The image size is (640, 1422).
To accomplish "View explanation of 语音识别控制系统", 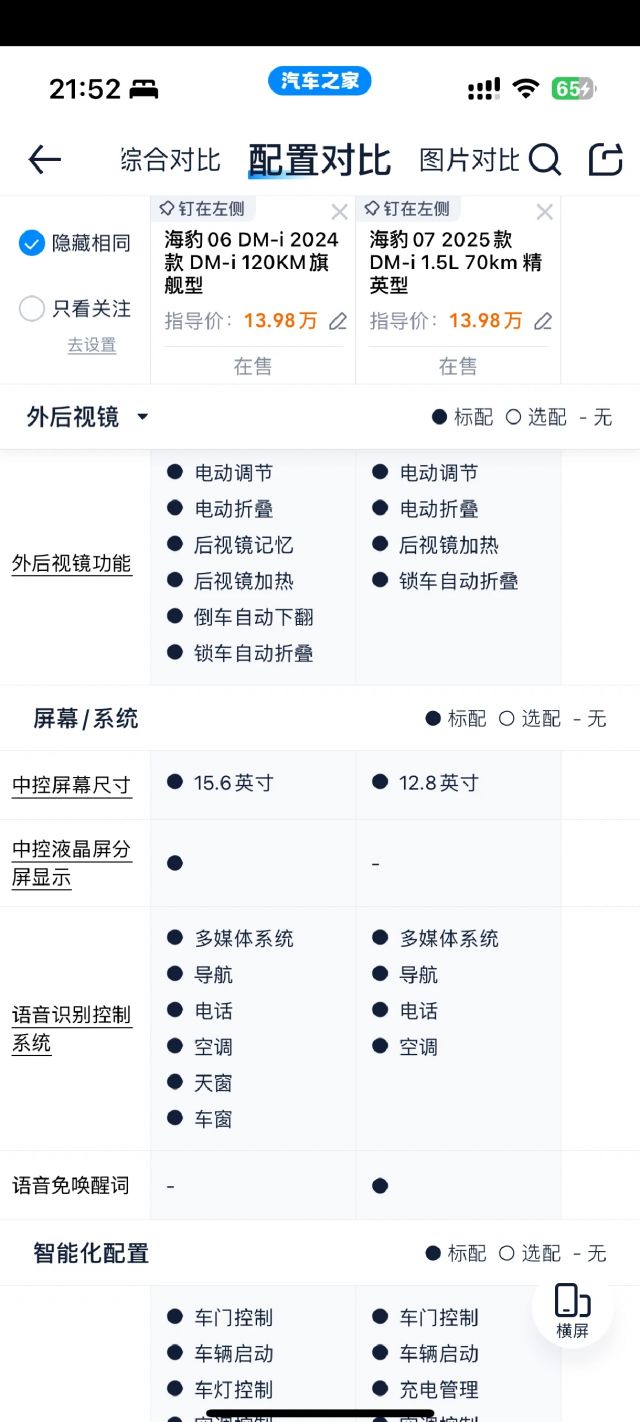I will pos(71,1029).
